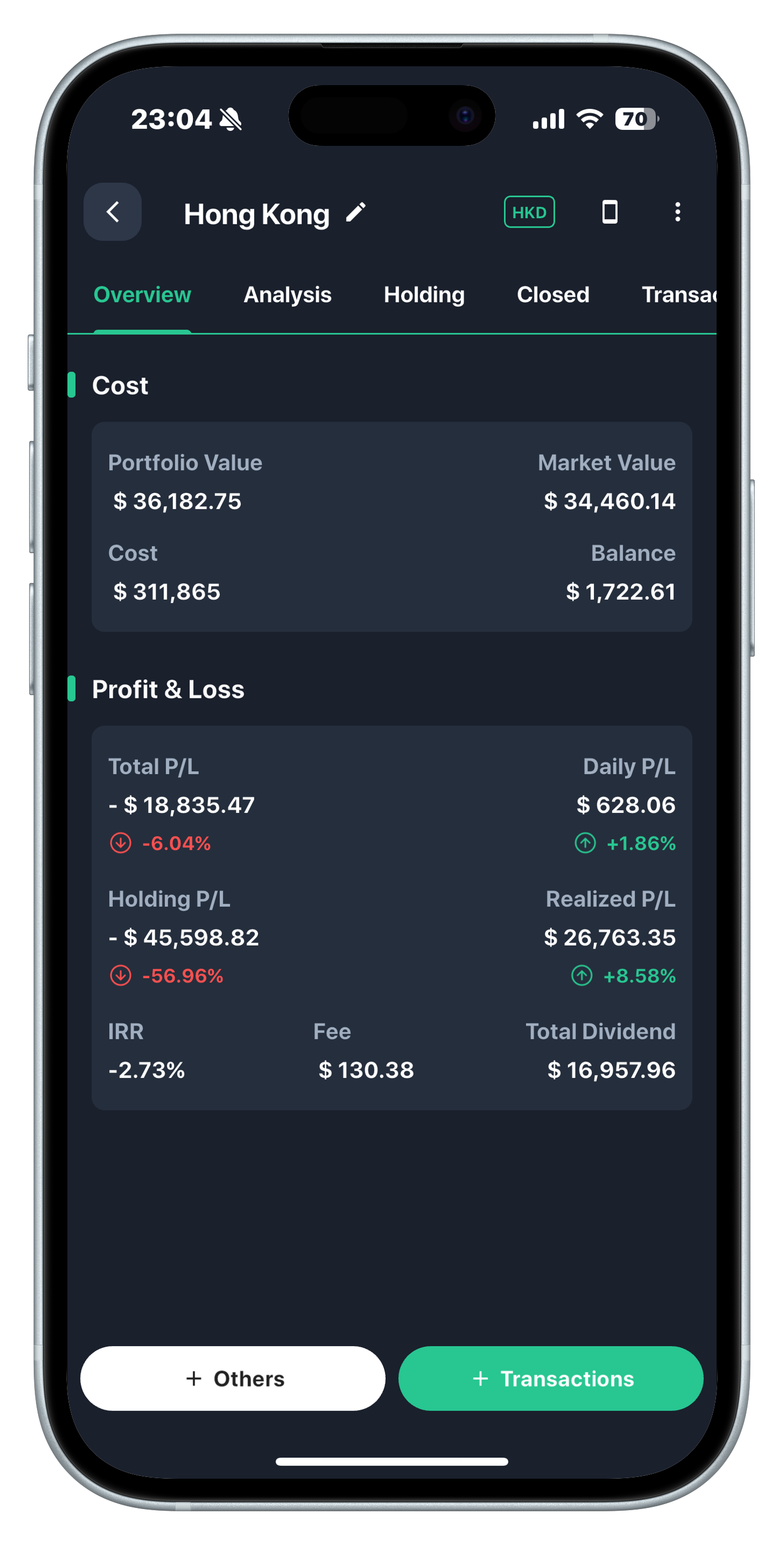Go back using the back arrow
784x1545 pixels.
[113, 212]
